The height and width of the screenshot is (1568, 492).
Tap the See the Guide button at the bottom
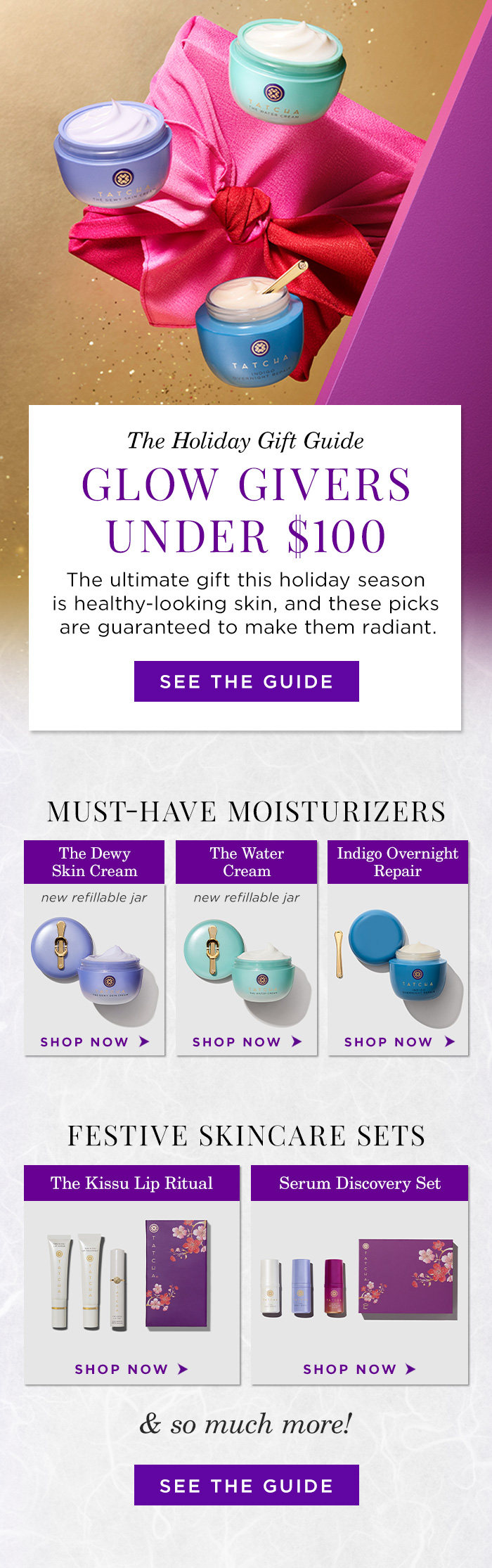coord(246,1486)
